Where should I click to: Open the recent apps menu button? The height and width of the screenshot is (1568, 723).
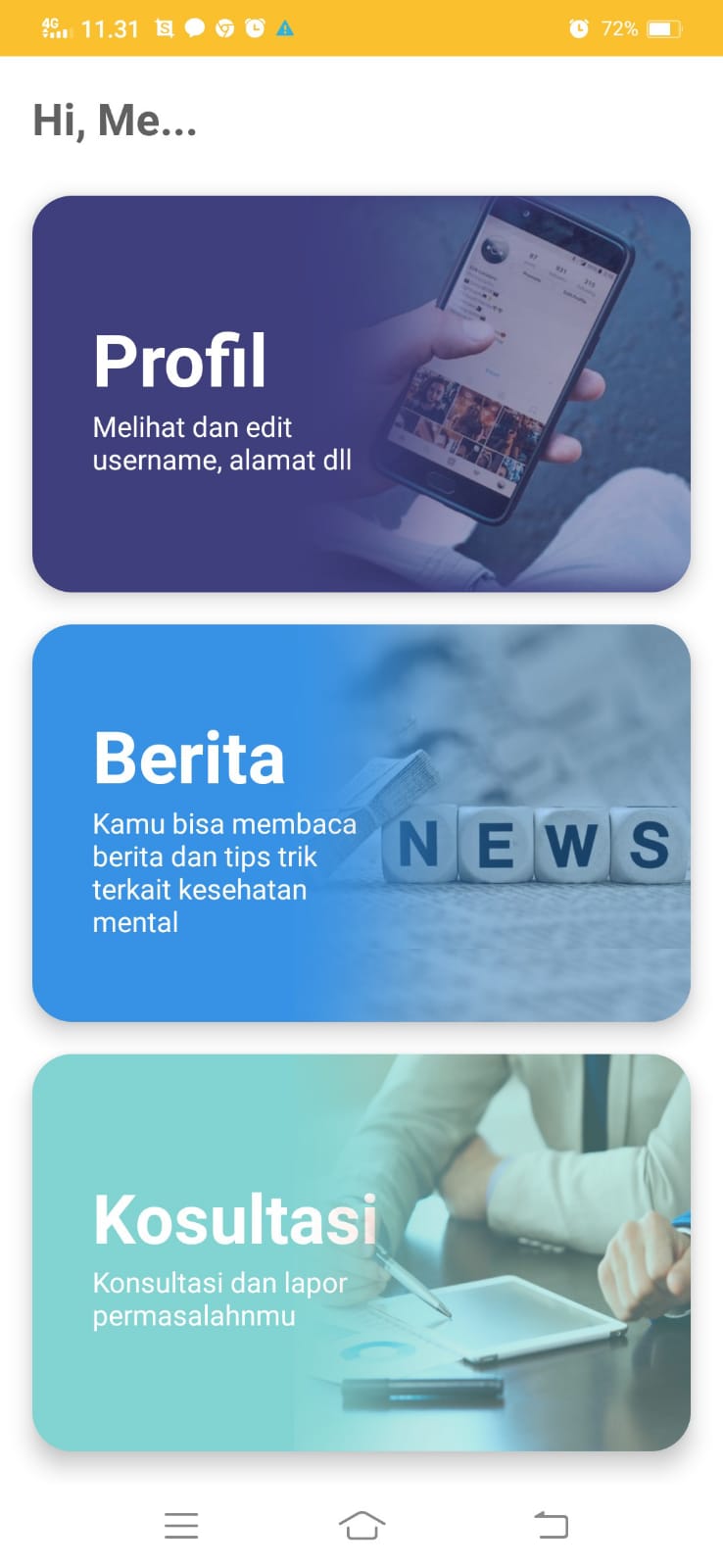coord(181,1525)
